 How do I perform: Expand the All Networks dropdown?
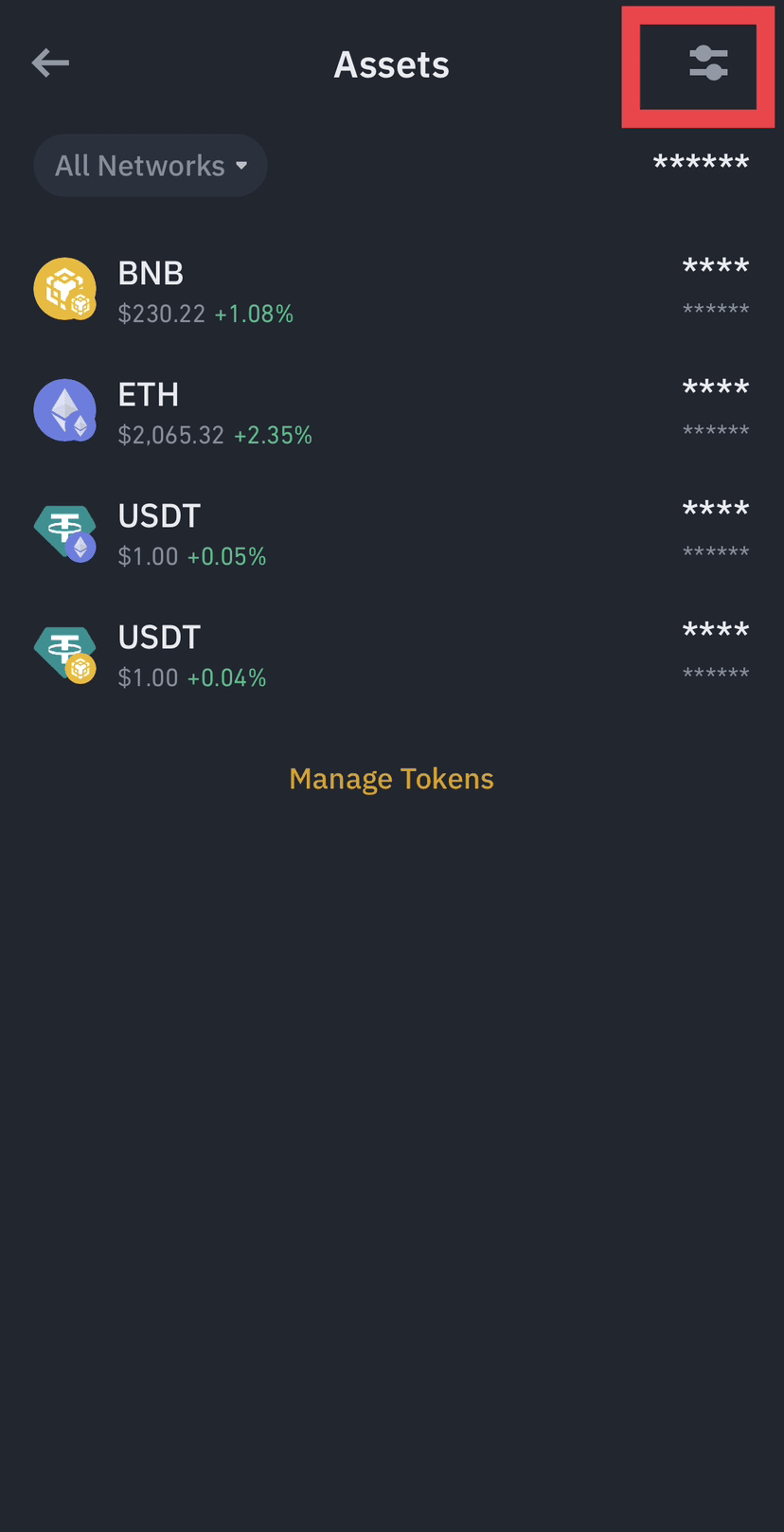151,166
